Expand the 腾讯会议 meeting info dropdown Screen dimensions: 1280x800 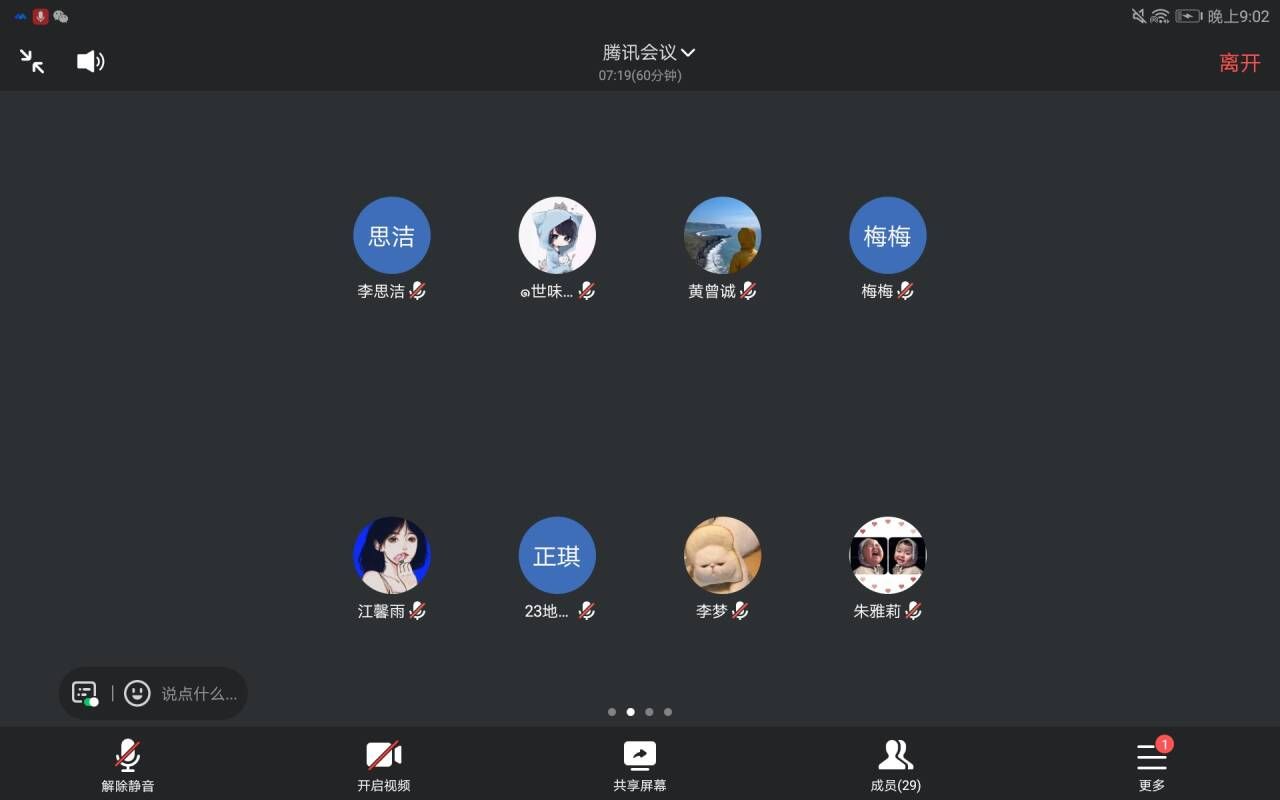coord(648,53)
